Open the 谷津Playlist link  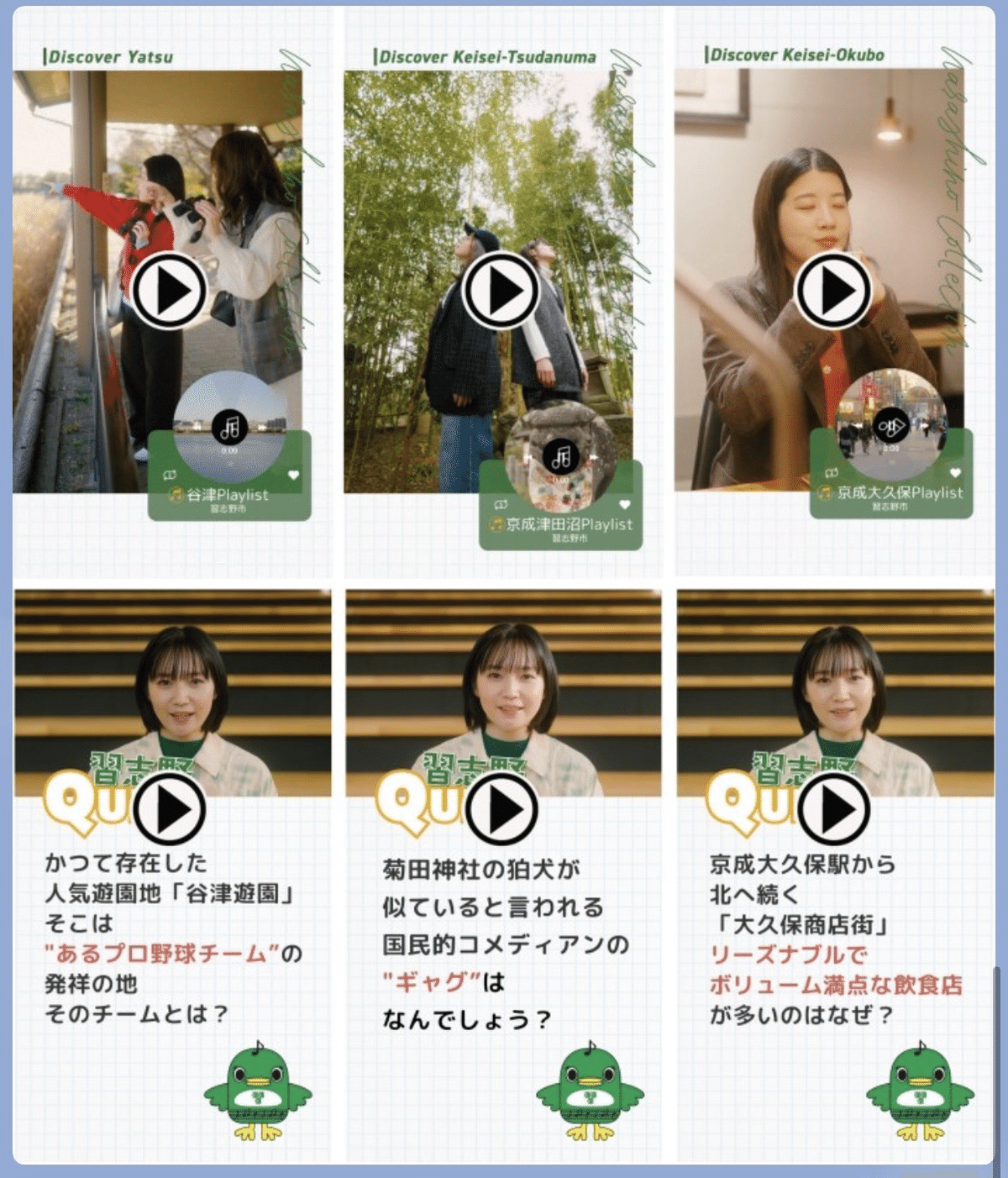(x=227, y=494)
